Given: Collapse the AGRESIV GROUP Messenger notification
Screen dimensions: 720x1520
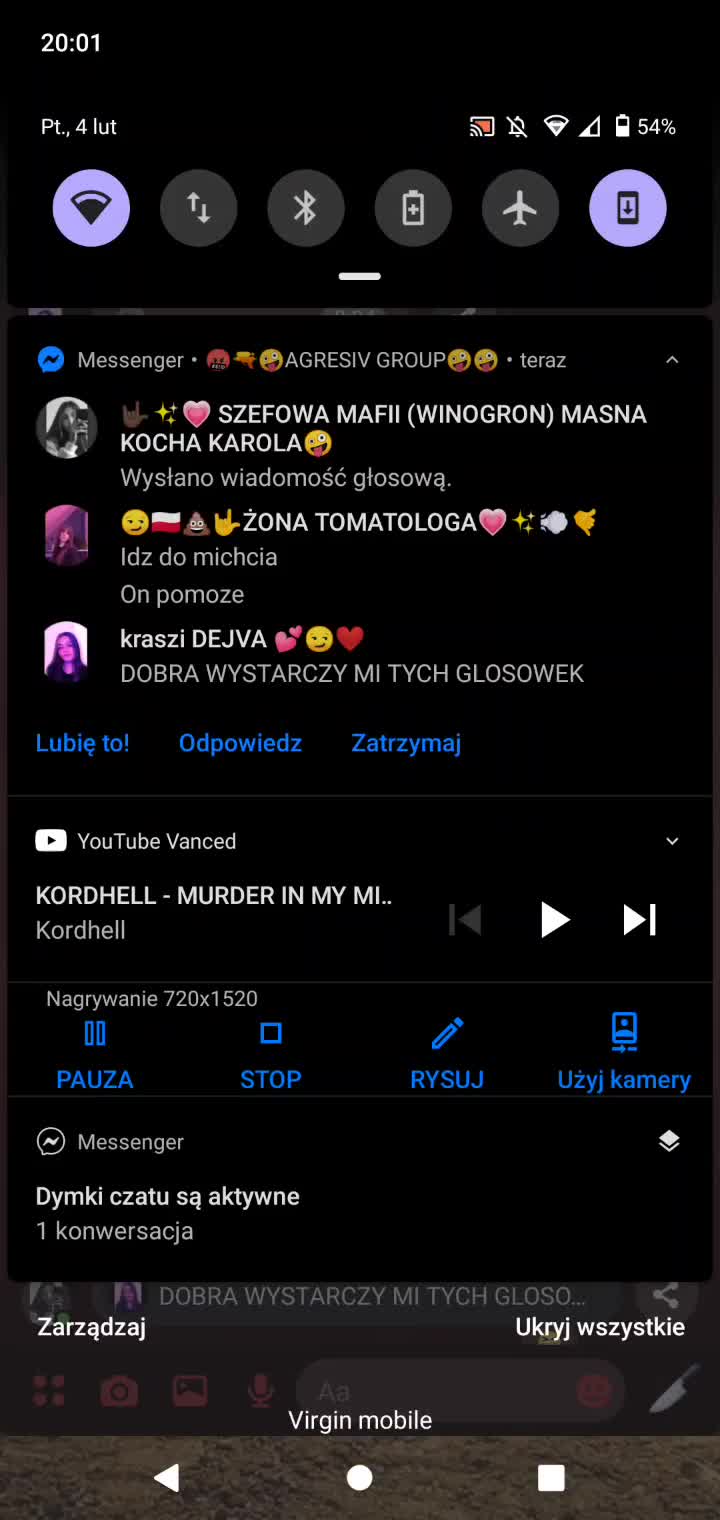Looking at the screenshot, I should (x=672, y=360).
